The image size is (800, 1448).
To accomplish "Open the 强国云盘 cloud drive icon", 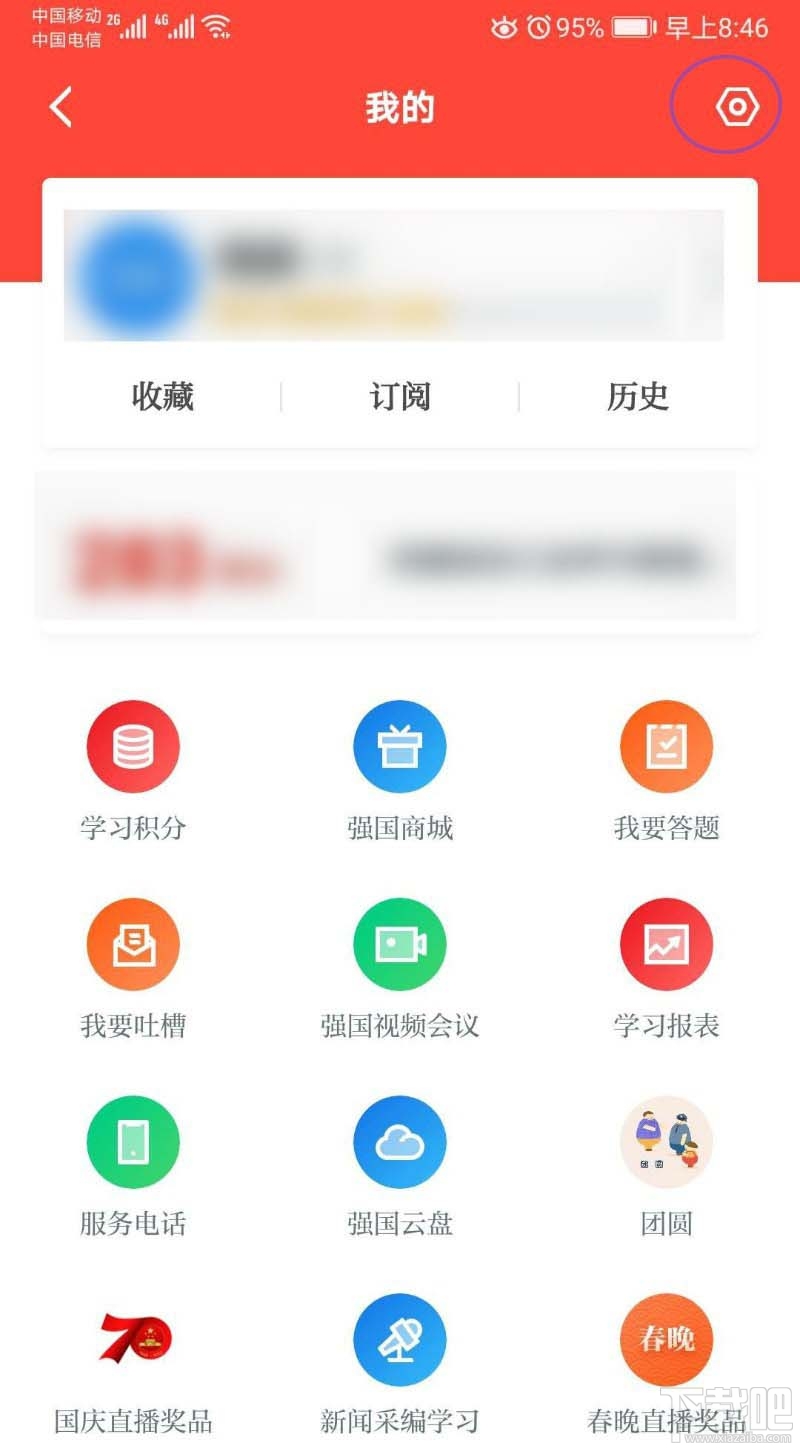I will point(400,1142).
